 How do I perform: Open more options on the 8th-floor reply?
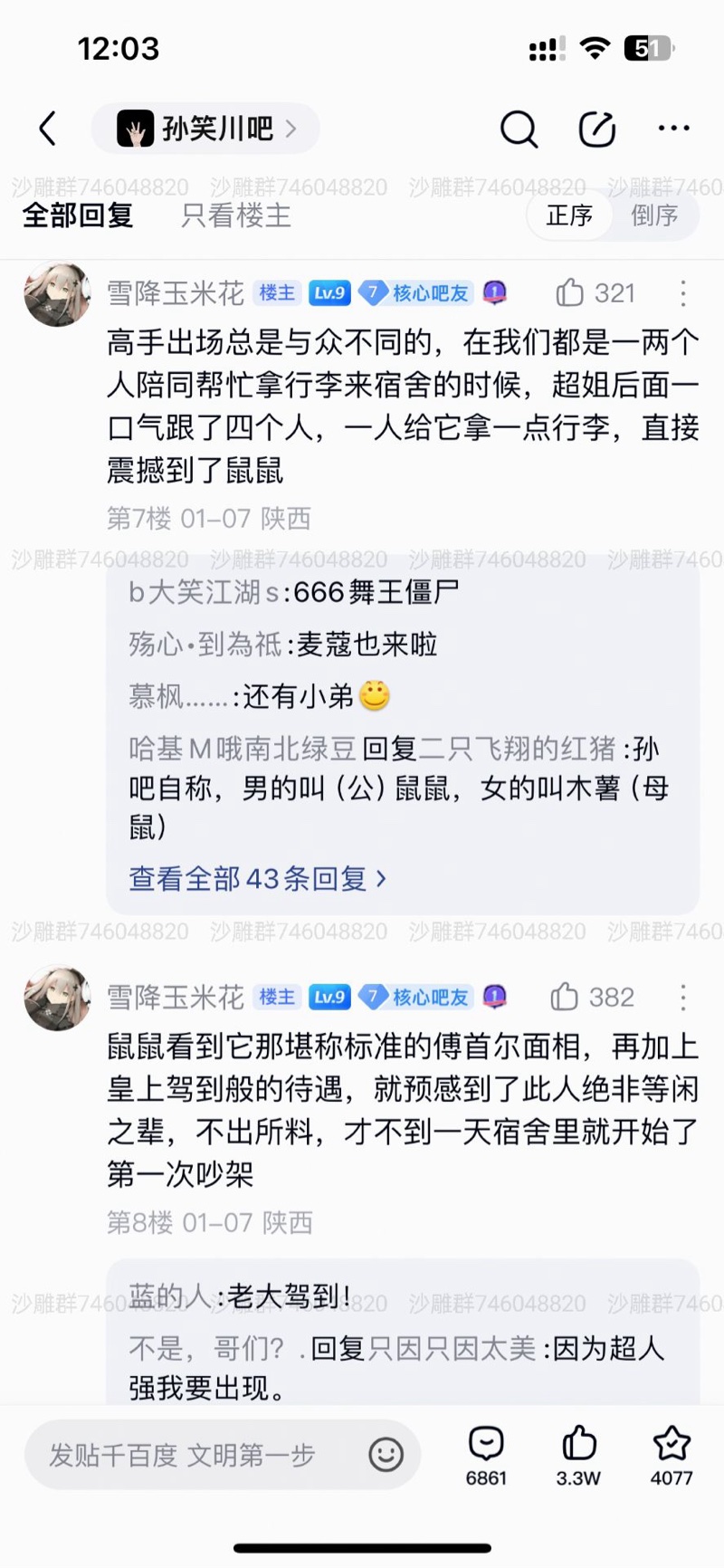point(683,997)
